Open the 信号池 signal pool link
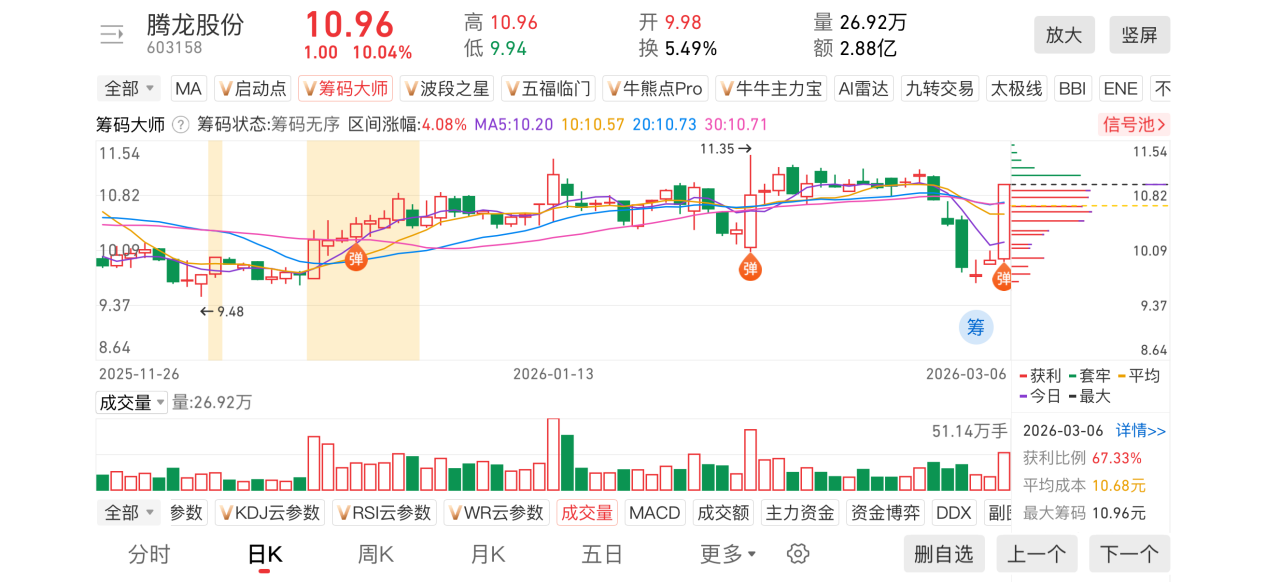Viewport: 1266px width, 582px height. (1133, 125)
